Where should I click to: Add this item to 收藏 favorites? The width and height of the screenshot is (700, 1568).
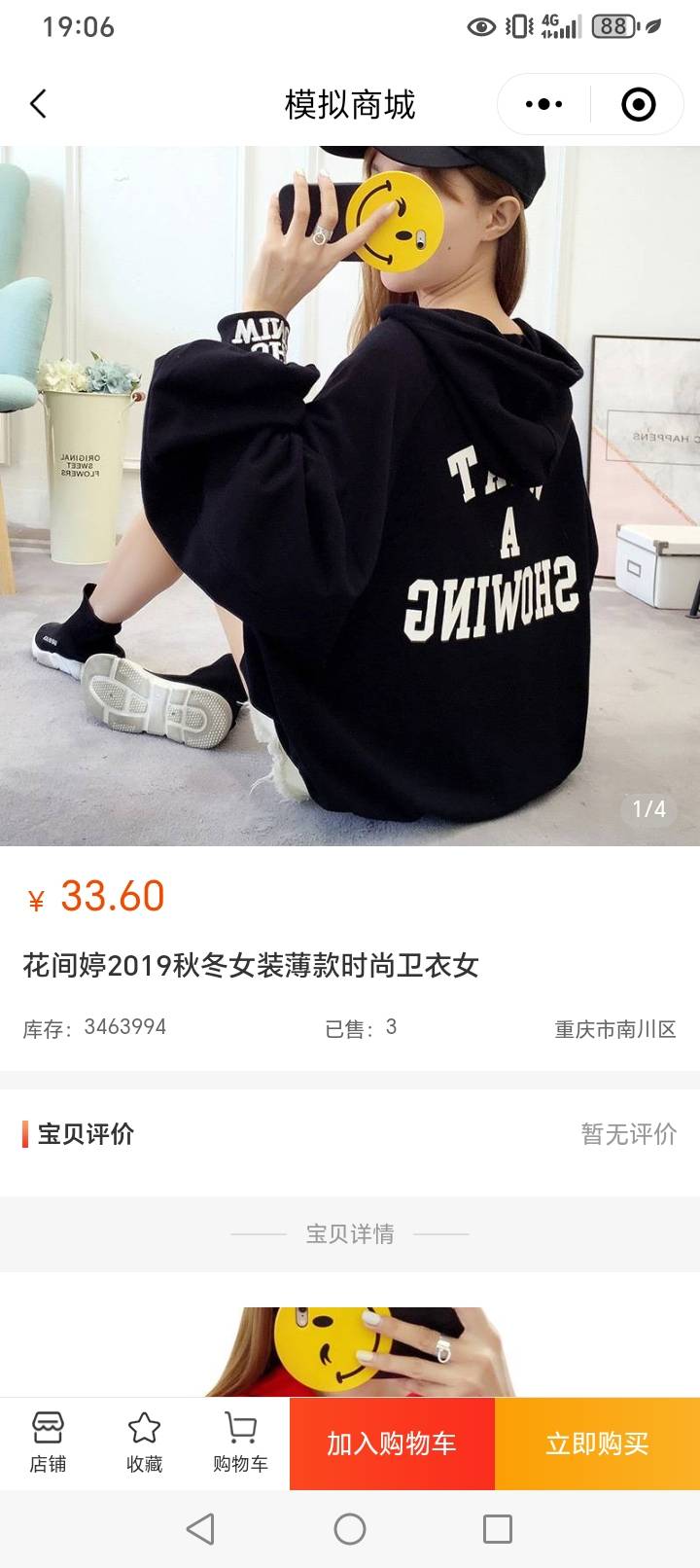144,1443
